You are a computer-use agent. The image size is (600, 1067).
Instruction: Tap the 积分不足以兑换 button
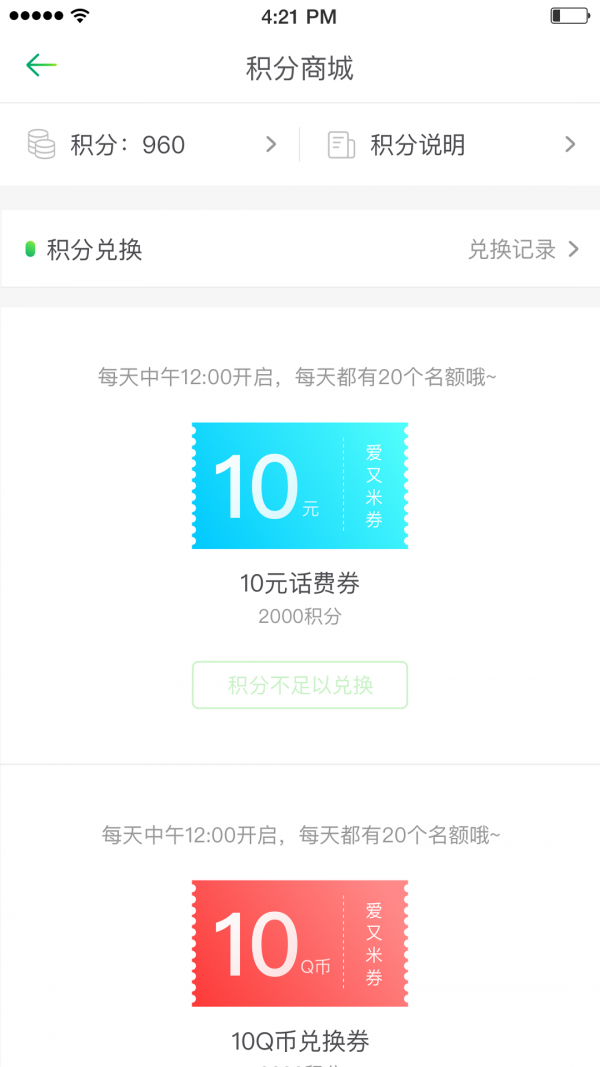(300, 685)
